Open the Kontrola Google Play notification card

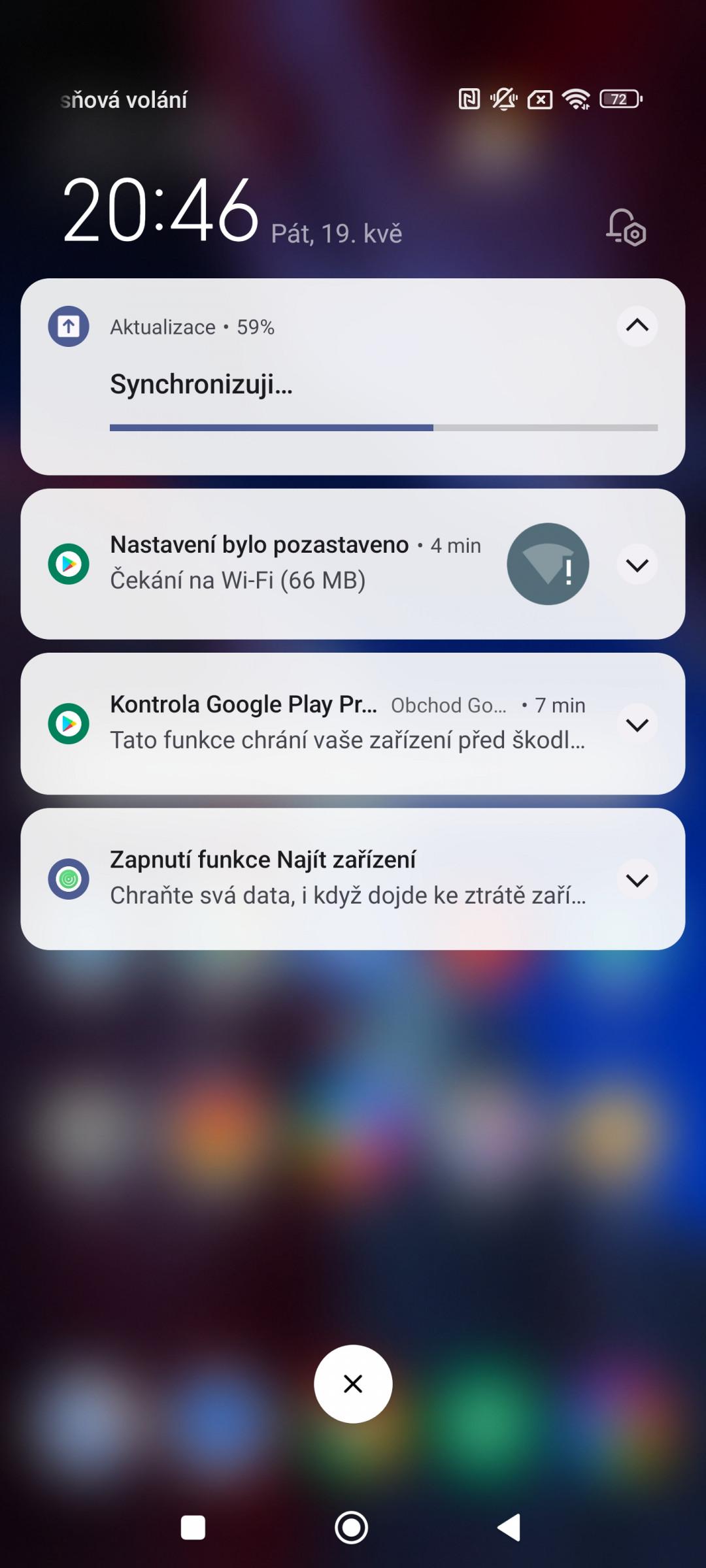coord(353,724)
